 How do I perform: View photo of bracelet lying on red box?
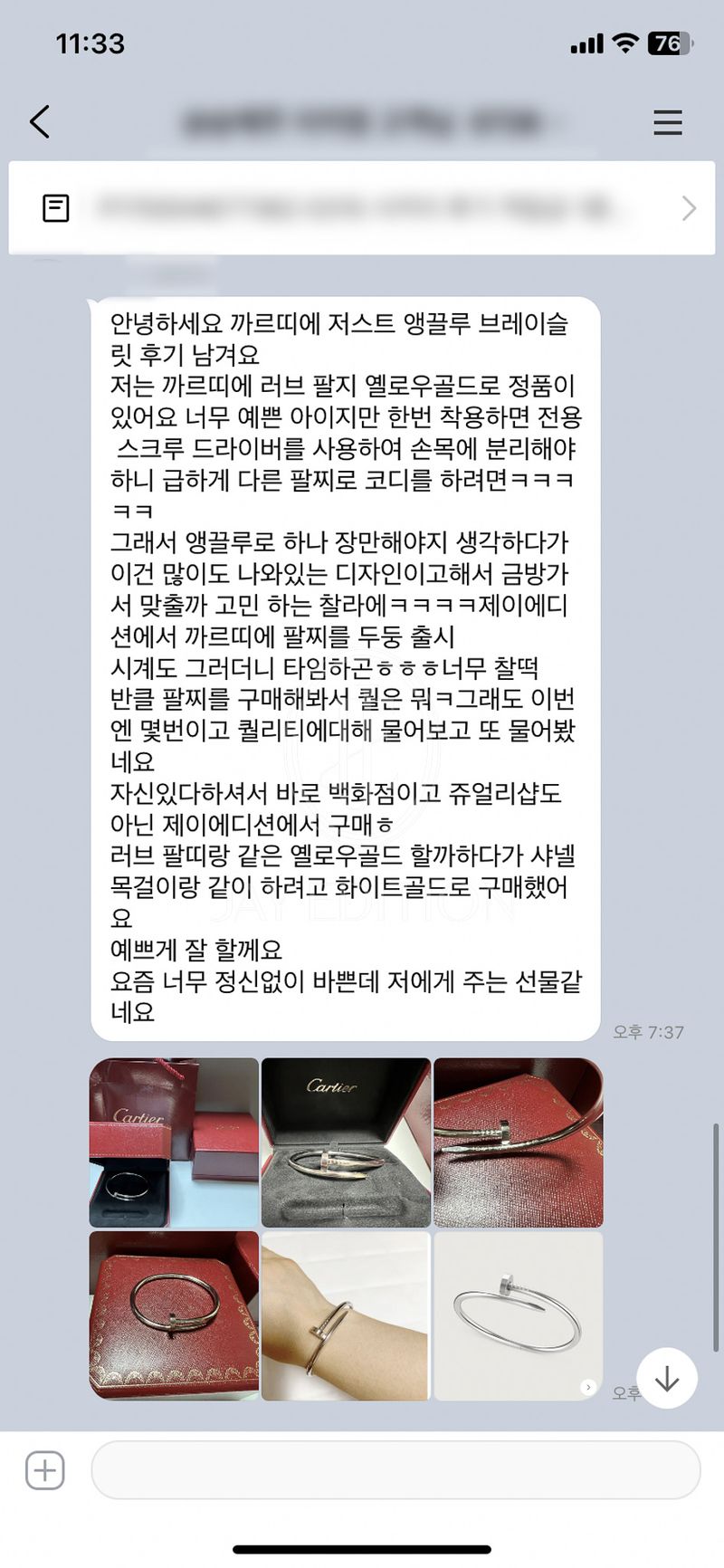[x=174, y=1315]
